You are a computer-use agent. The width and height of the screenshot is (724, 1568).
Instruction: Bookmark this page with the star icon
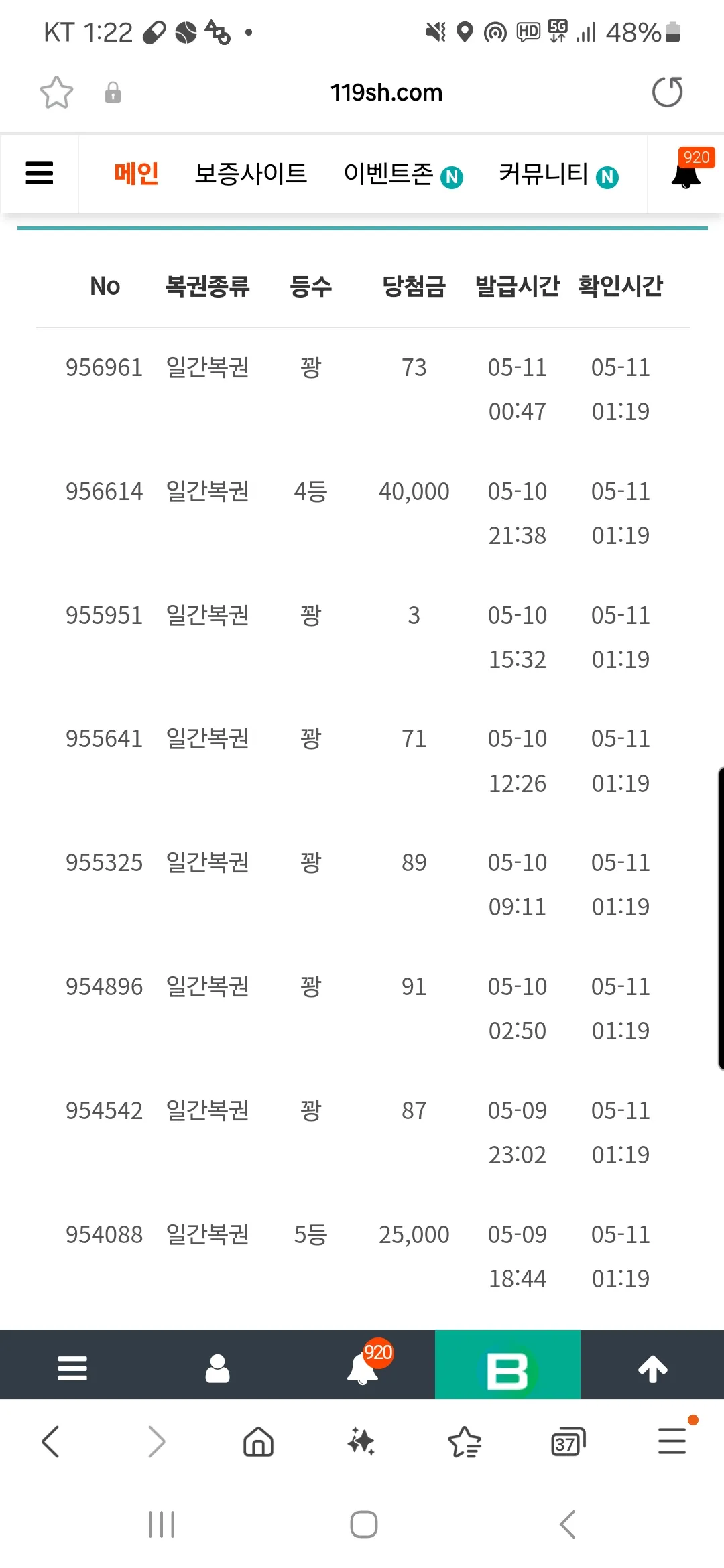[56, 92]
